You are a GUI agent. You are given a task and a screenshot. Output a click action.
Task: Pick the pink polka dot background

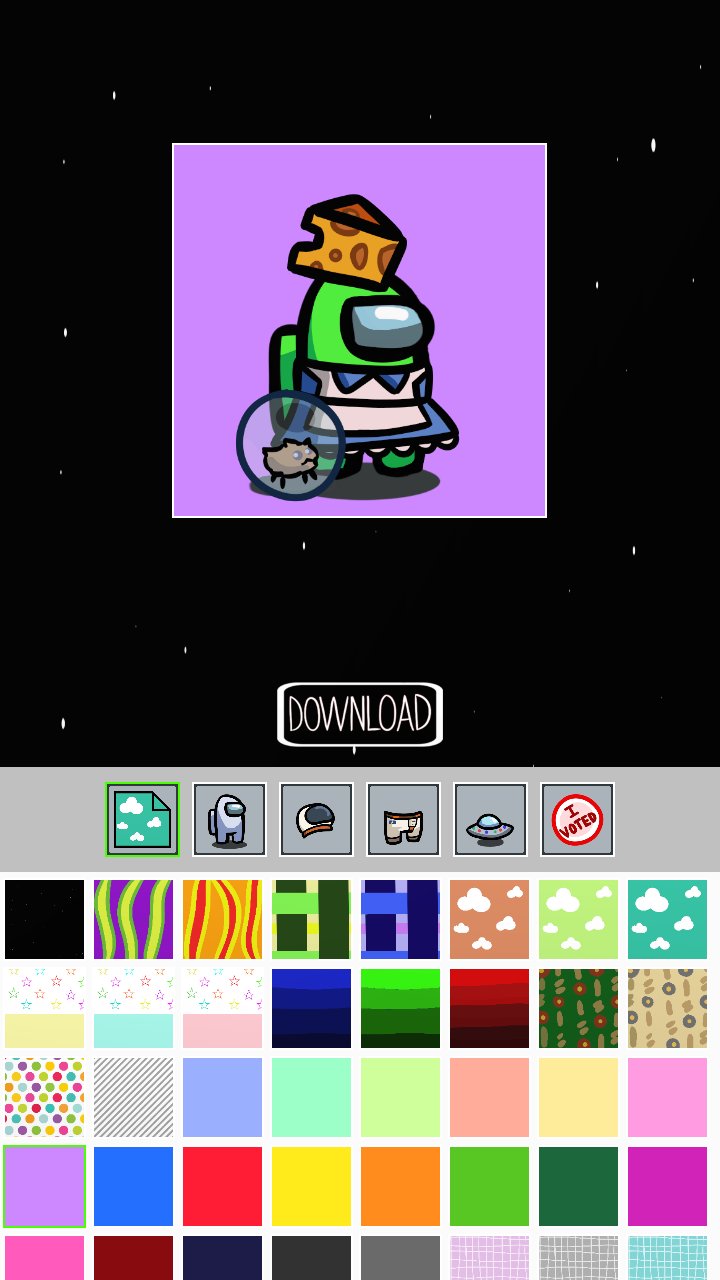44,1097
